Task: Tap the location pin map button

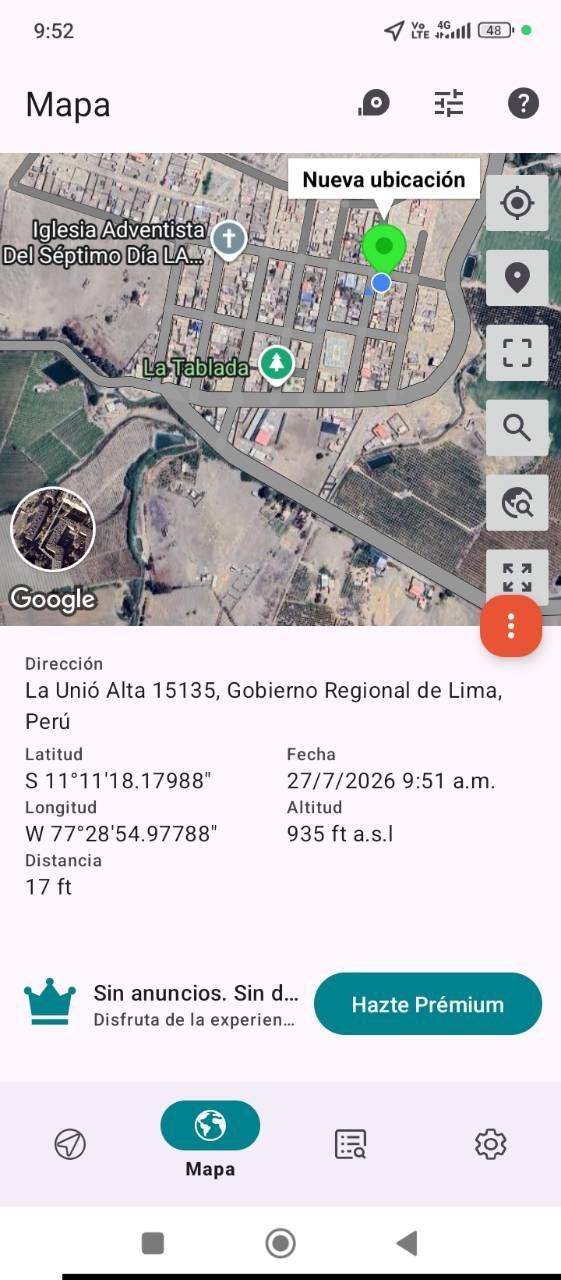Action: [x=517, y=278]
